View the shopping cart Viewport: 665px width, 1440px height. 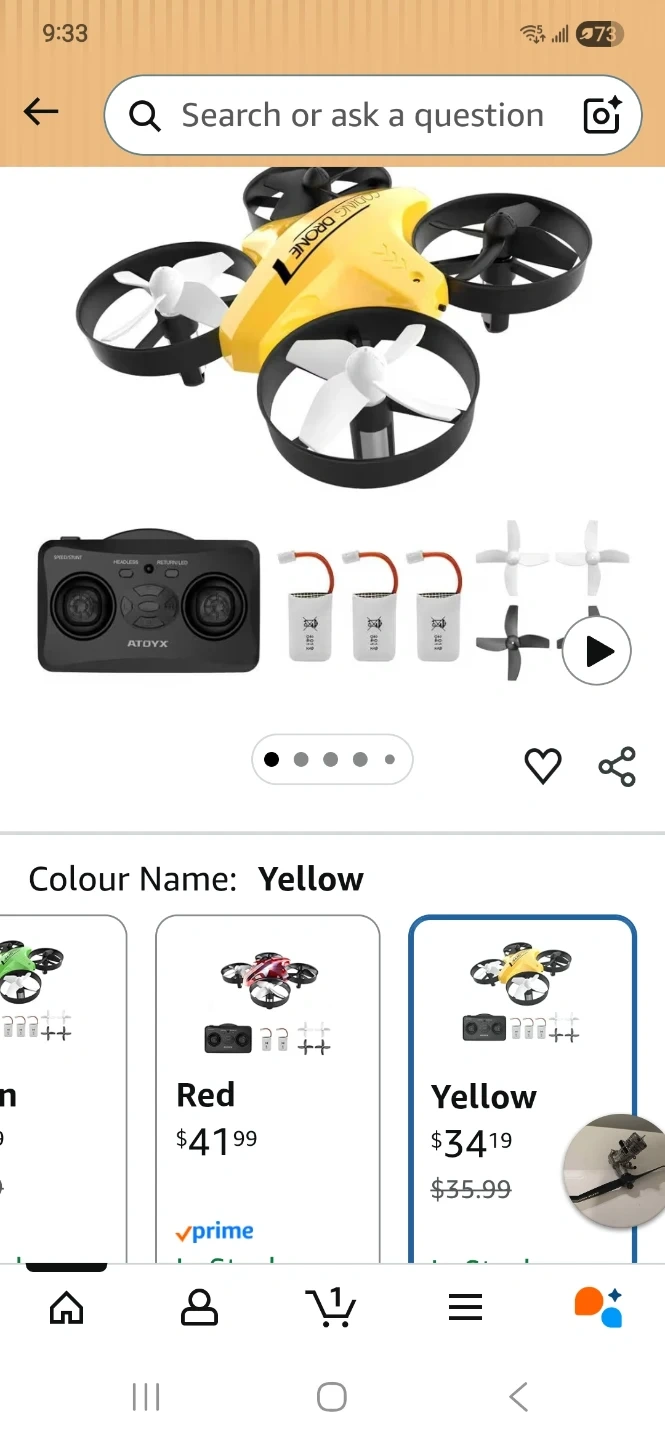click(x=331, y=1307)
